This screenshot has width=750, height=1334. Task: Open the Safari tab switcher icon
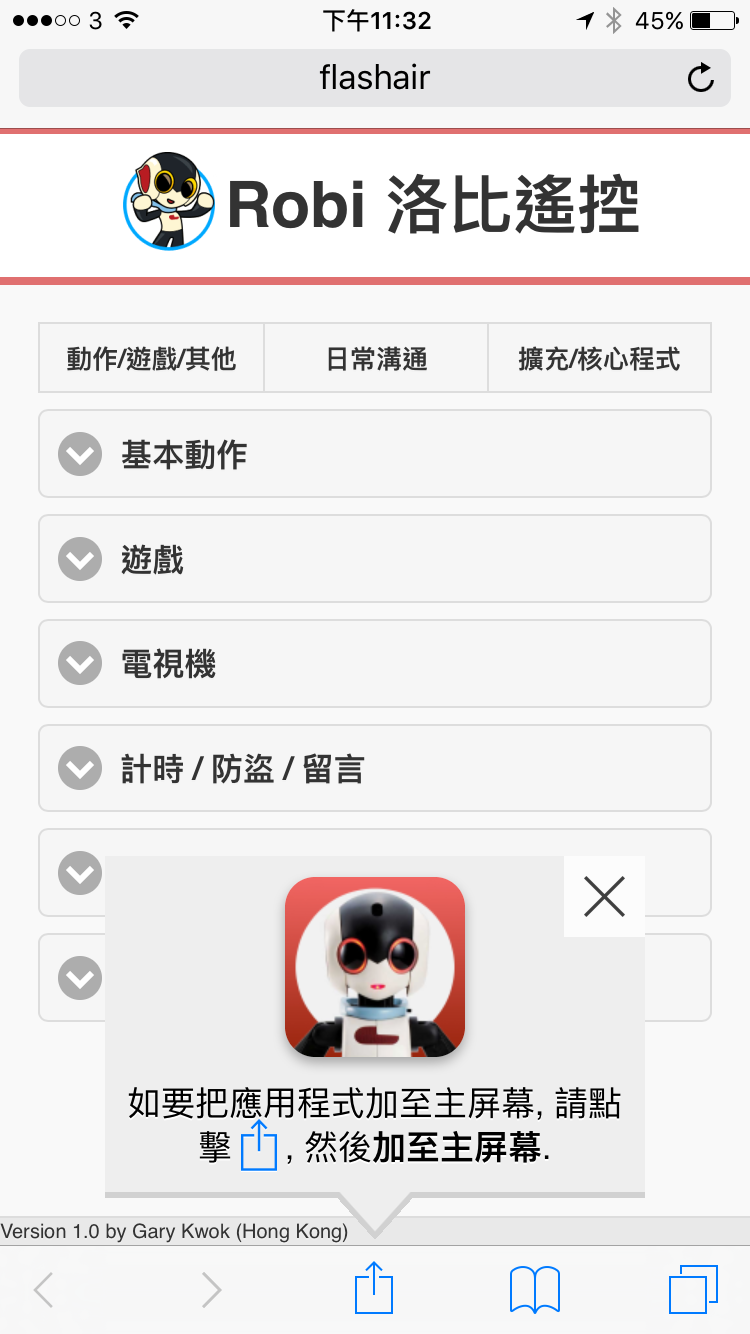click(x=692, y=1288)
